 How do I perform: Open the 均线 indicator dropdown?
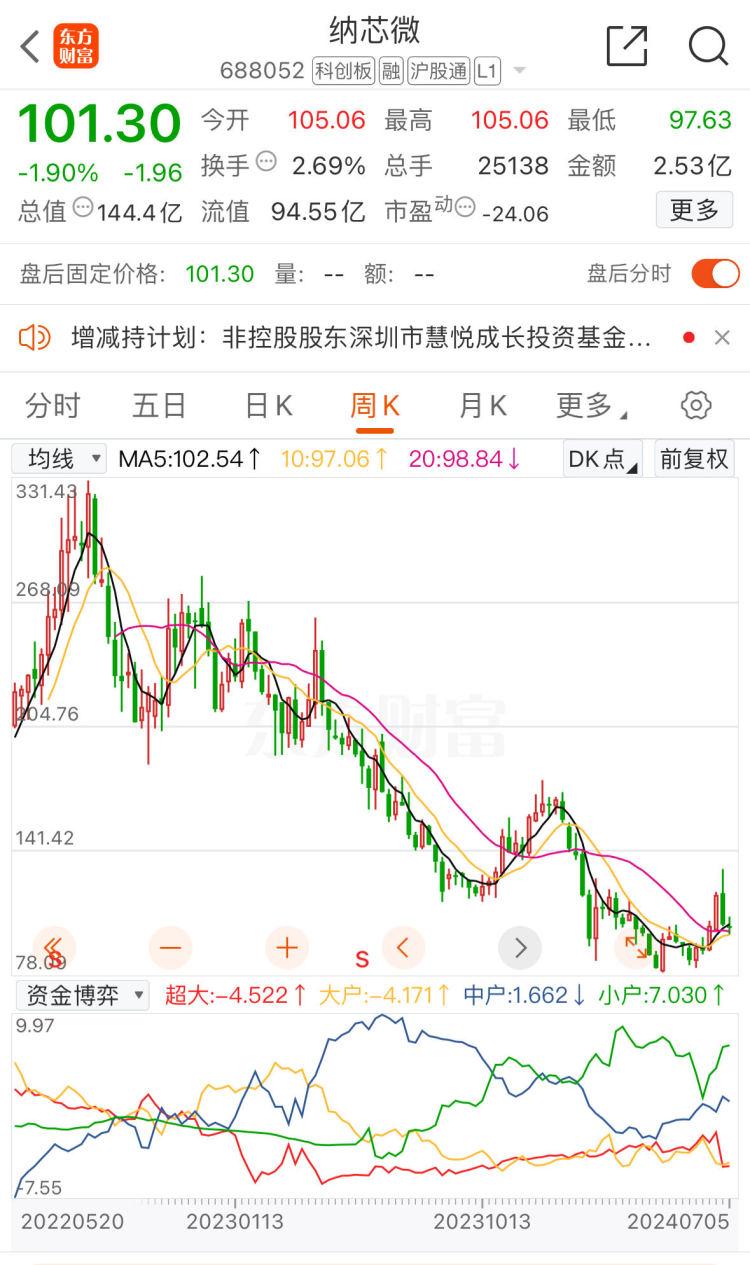coord(59,459)
